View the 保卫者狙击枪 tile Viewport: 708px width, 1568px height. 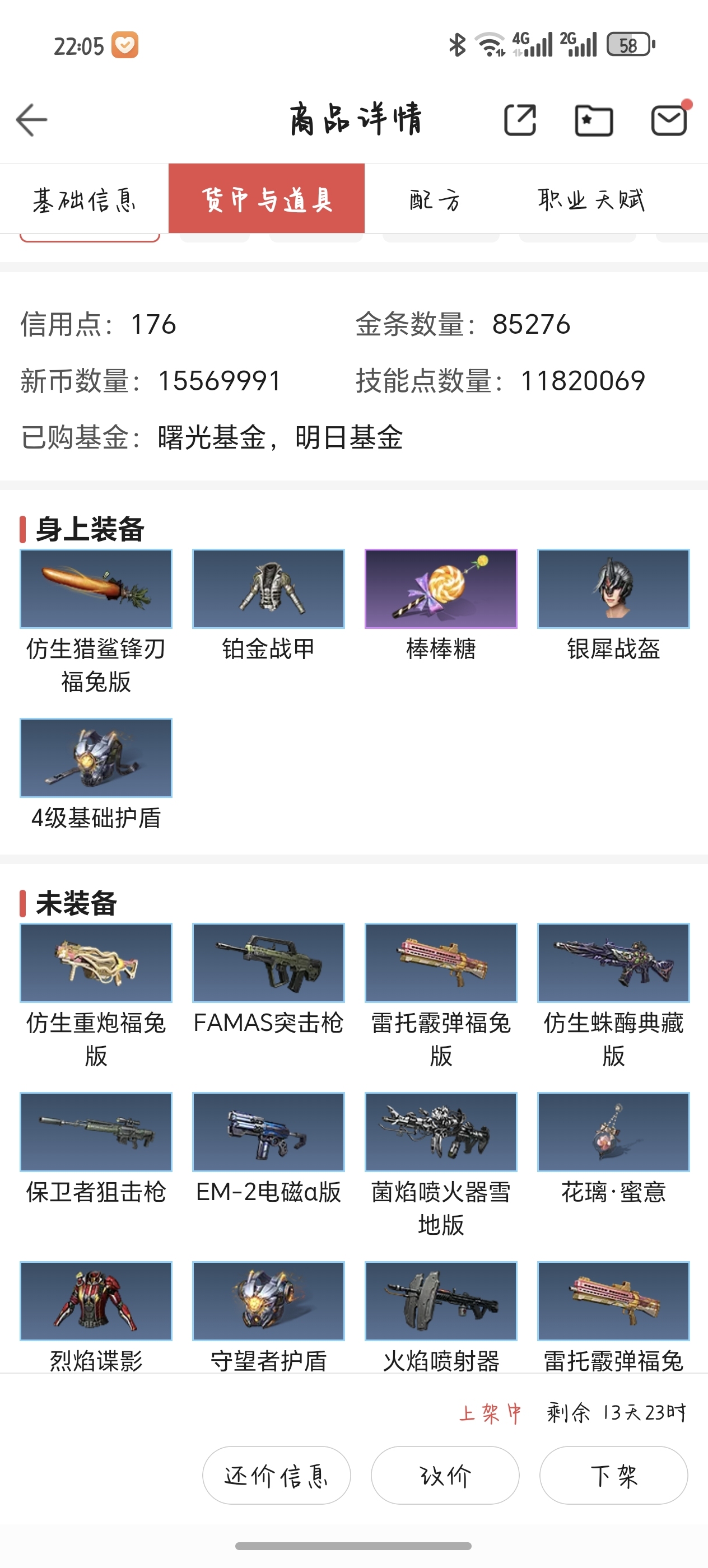click(96, 1149)
